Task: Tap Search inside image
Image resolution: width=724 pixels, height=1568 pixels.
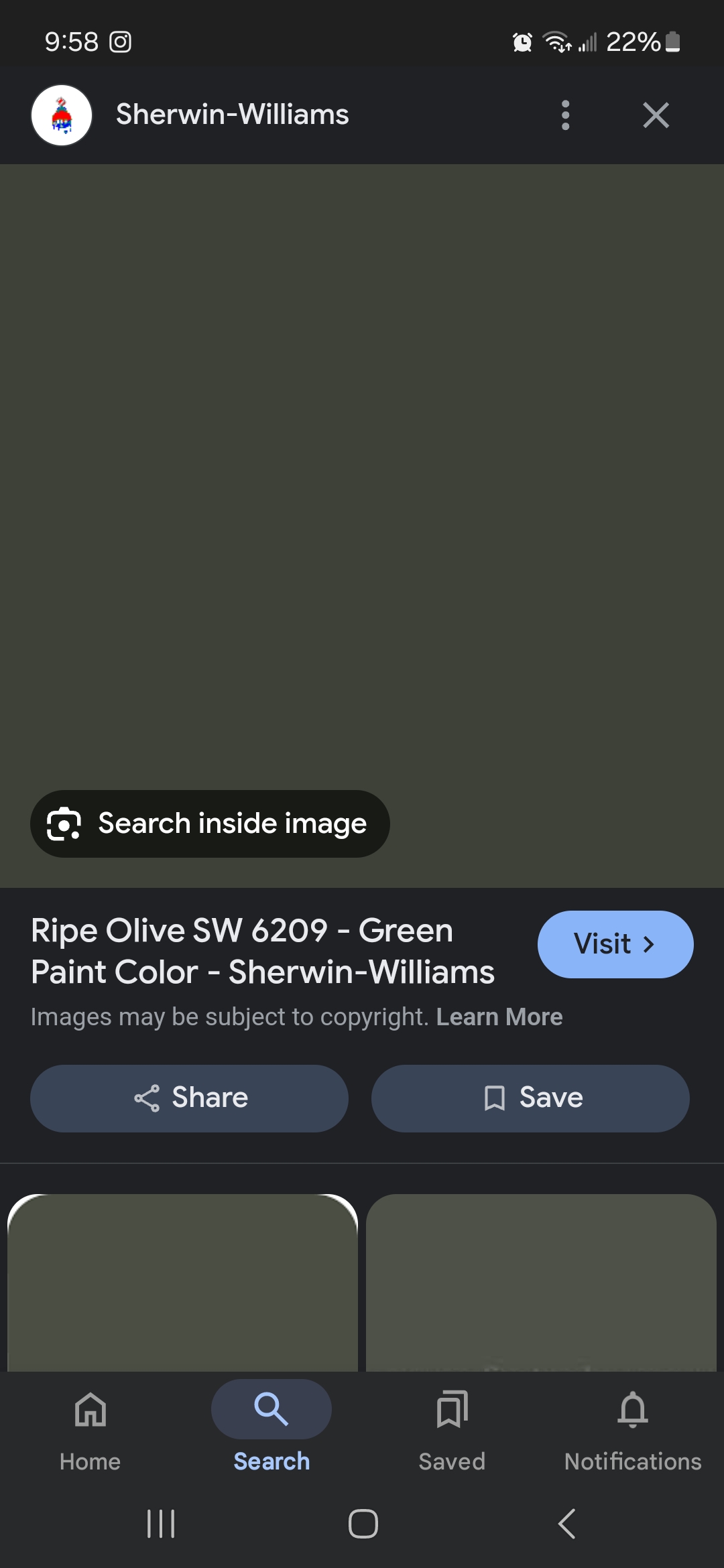Action: (x=210, y=824)
